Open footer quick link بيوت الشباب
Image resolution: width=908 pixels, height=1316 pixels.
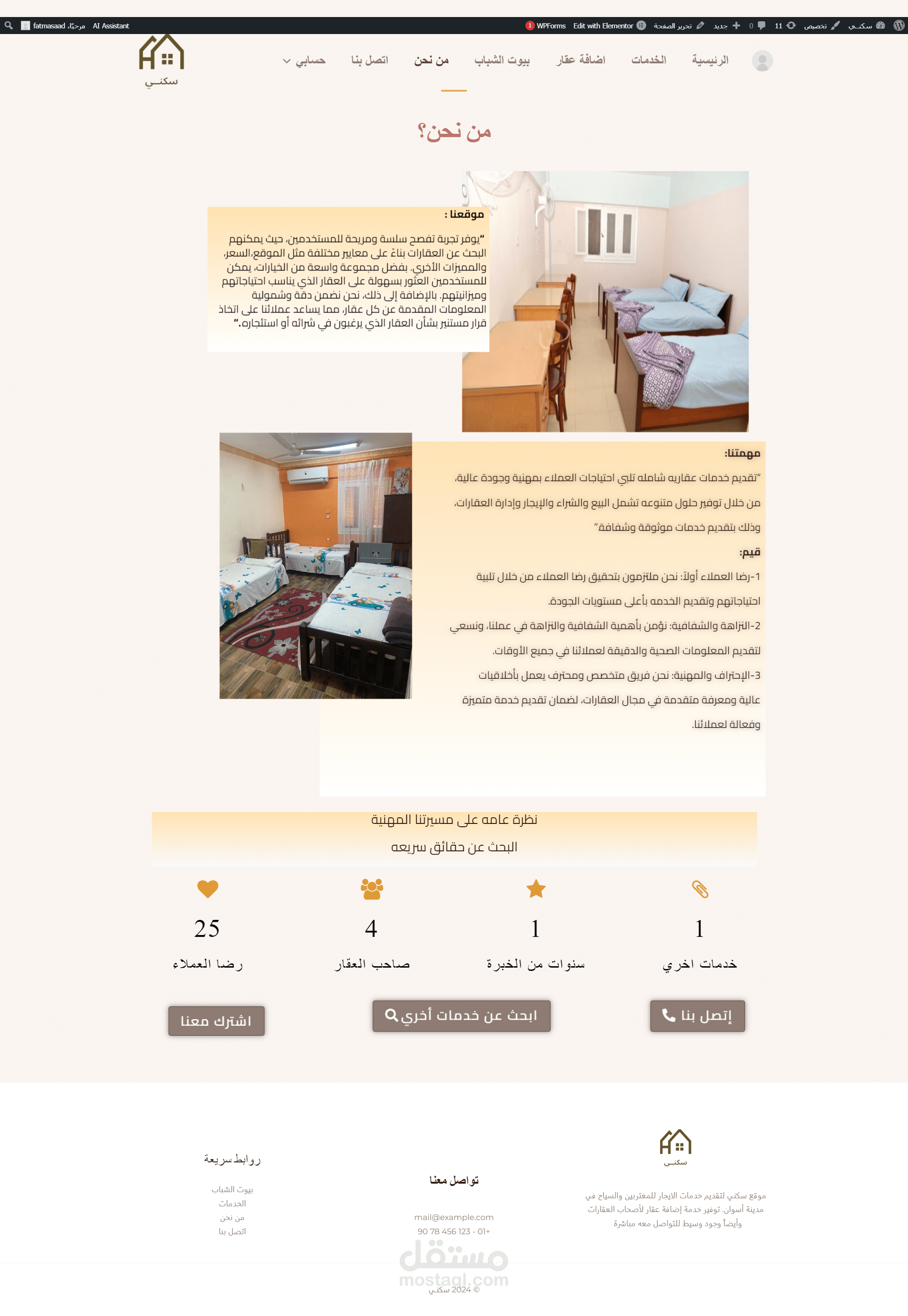point(232,1189)
